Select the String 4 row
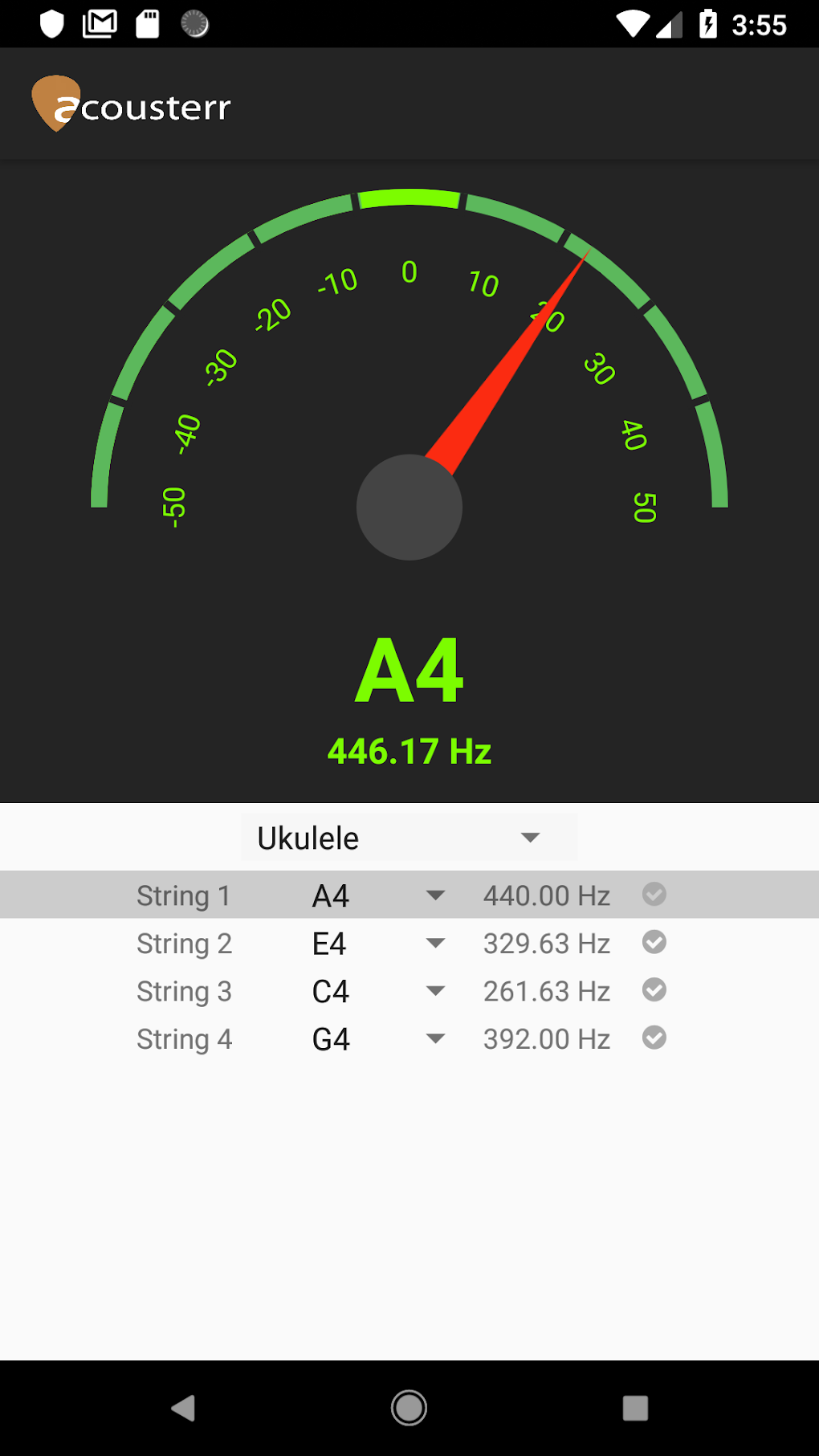The width and height of the screenshot is (819, 1456). [x=184, y=1039]
